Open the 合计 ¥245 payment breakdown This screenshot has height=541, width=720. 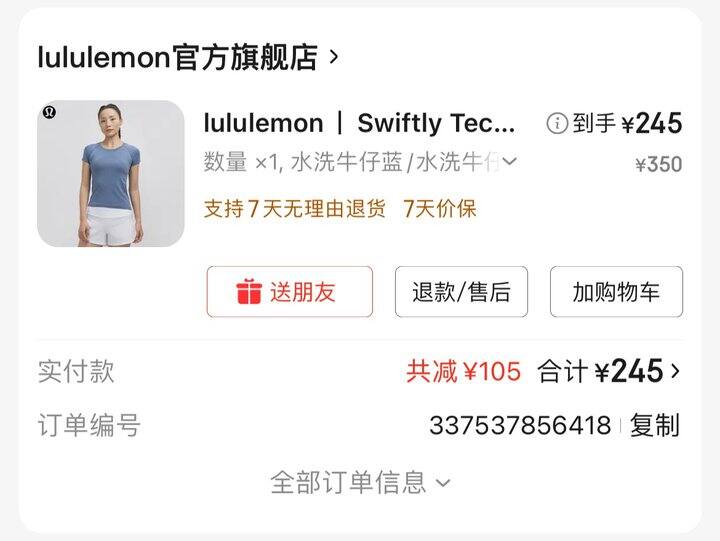609,372
